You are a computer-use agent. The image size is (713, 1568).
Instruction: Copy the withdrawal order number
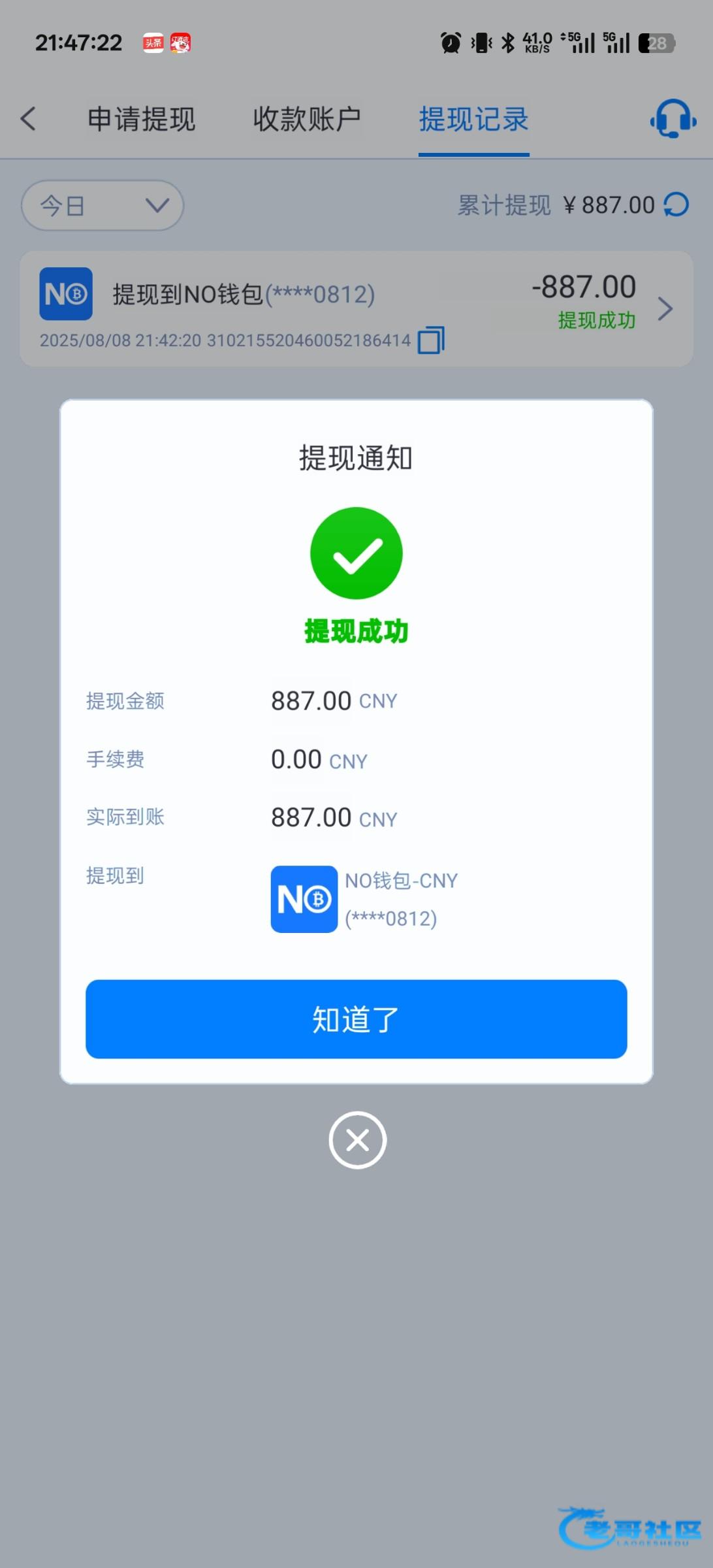431,340
